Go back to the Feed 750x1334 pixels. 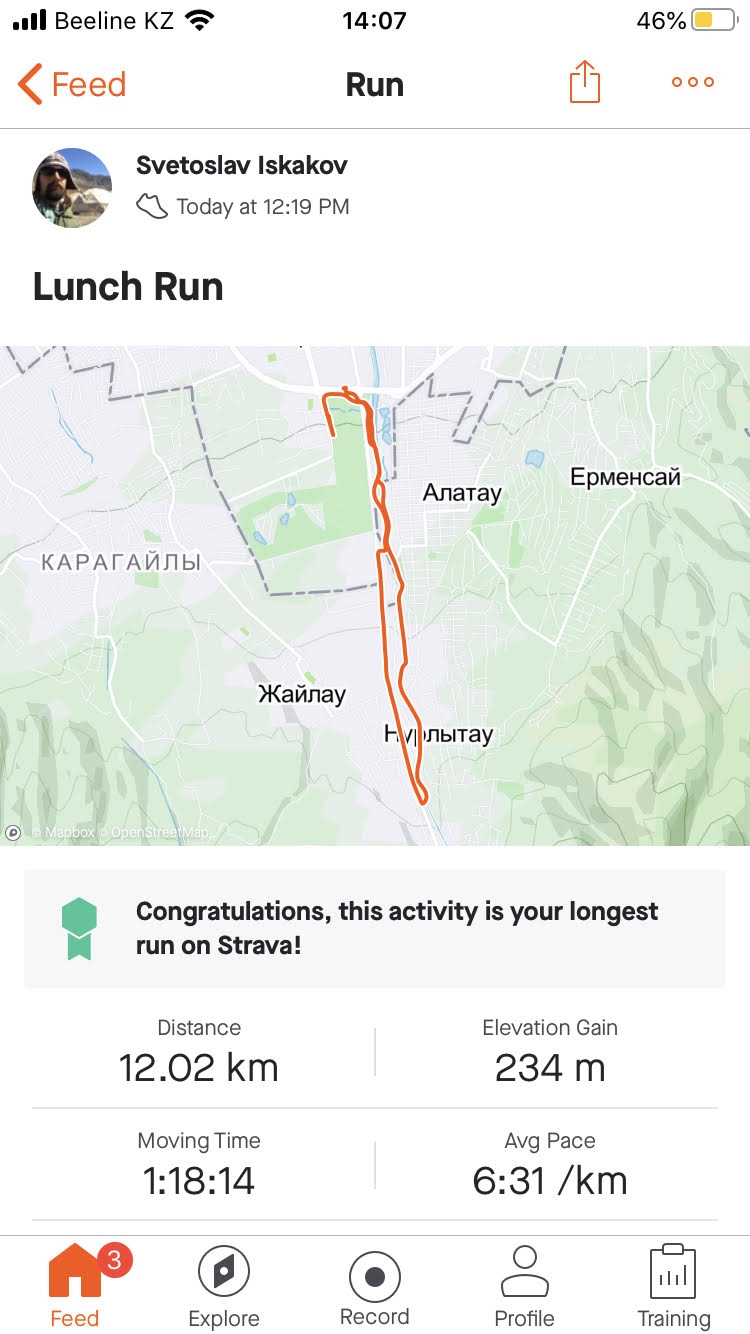coord(72,84)
